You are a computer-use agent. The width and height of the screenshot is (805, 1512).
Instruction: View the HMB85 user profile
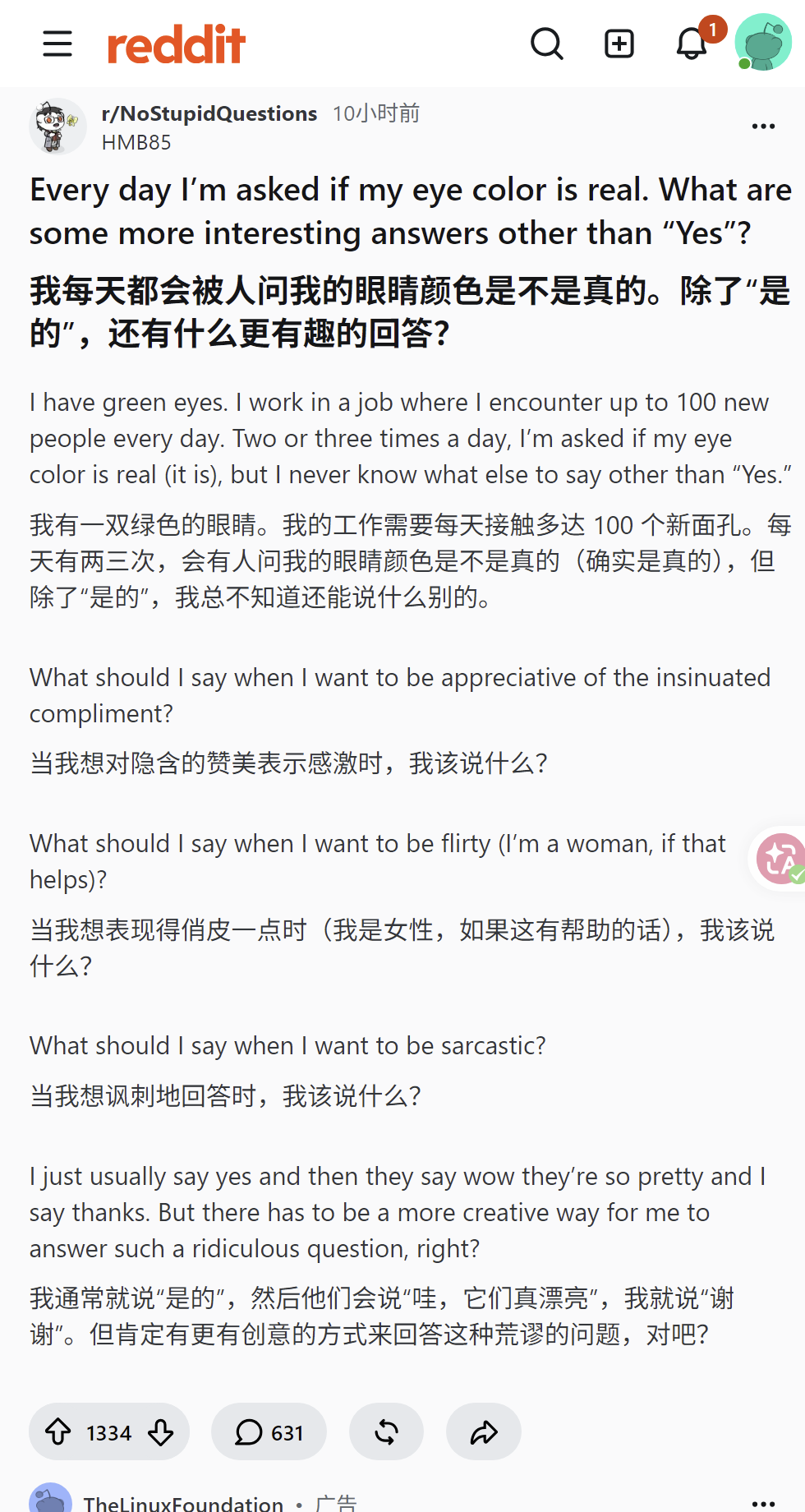(136, 143)
